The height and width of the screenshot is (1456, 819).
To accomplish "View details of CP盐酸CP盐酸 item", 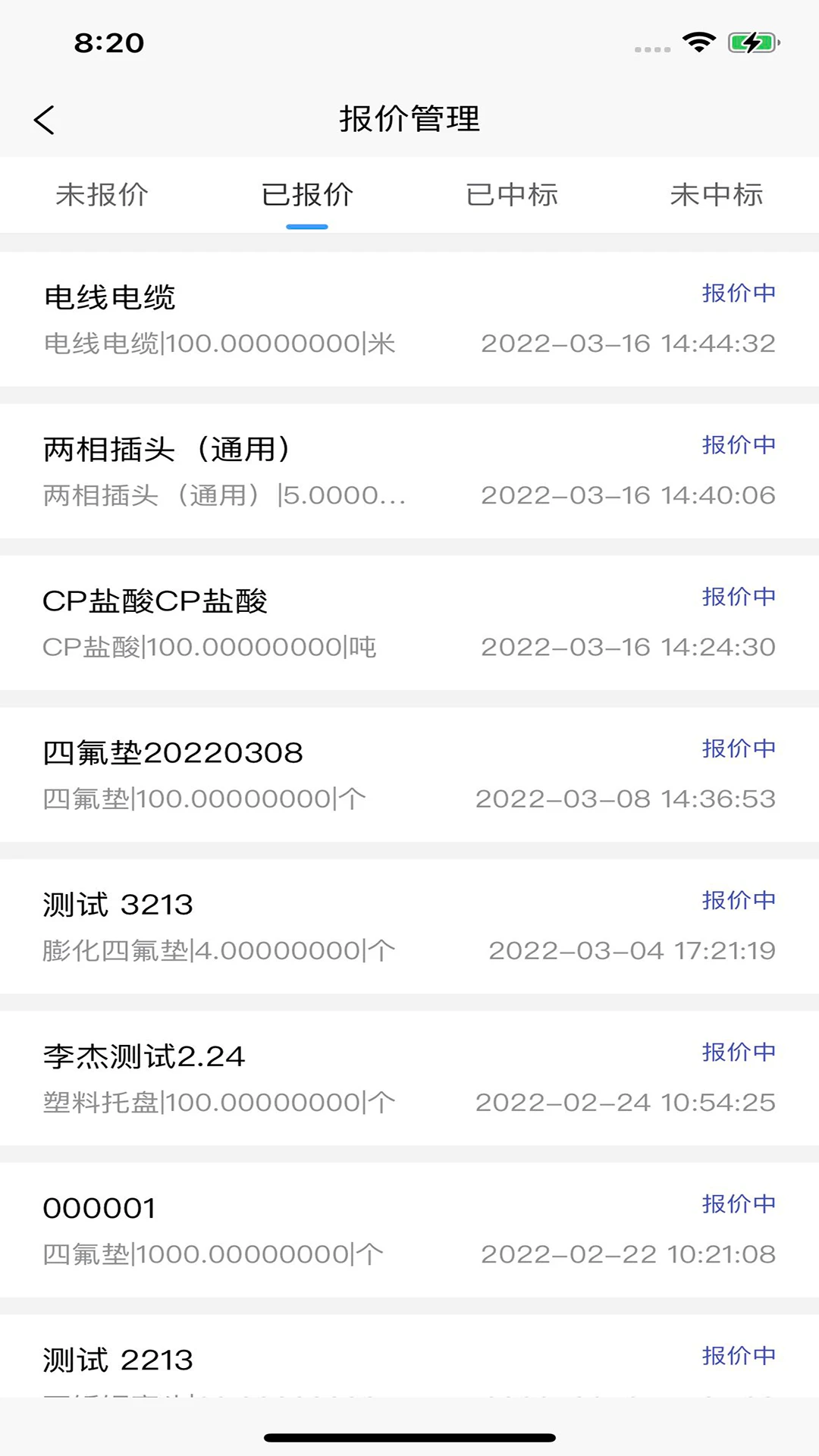I will tap(303, 622).
